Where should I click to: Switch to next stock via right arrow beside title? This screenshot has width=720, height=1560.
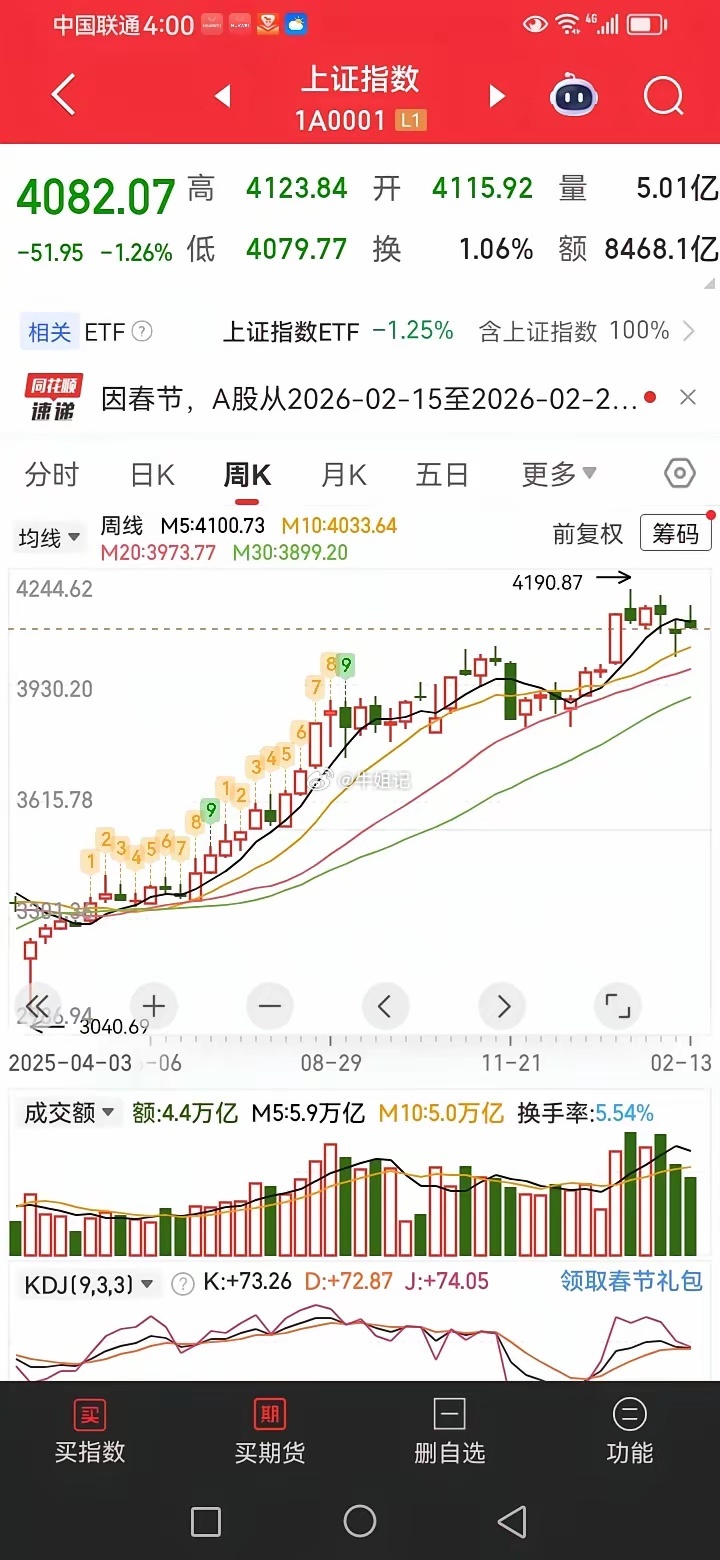coord(497,95)
